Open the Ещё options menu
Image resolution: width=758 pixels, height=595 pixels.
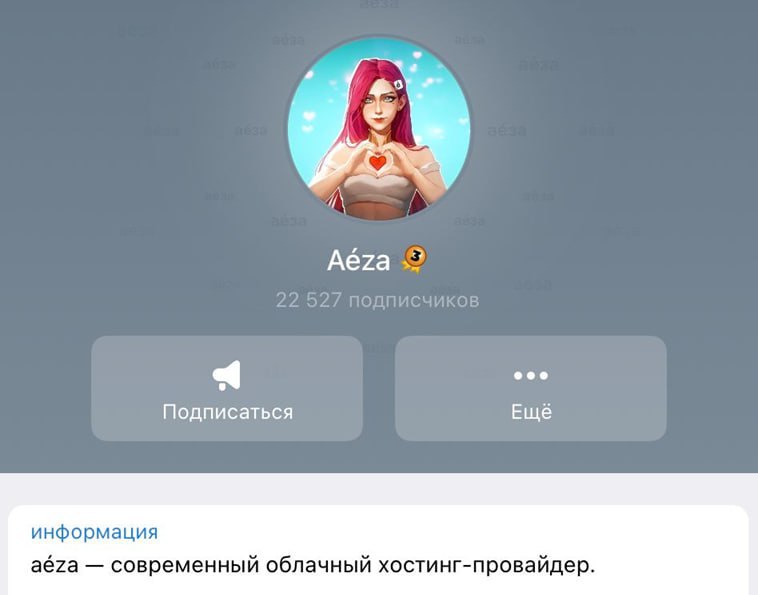(530, 388)
